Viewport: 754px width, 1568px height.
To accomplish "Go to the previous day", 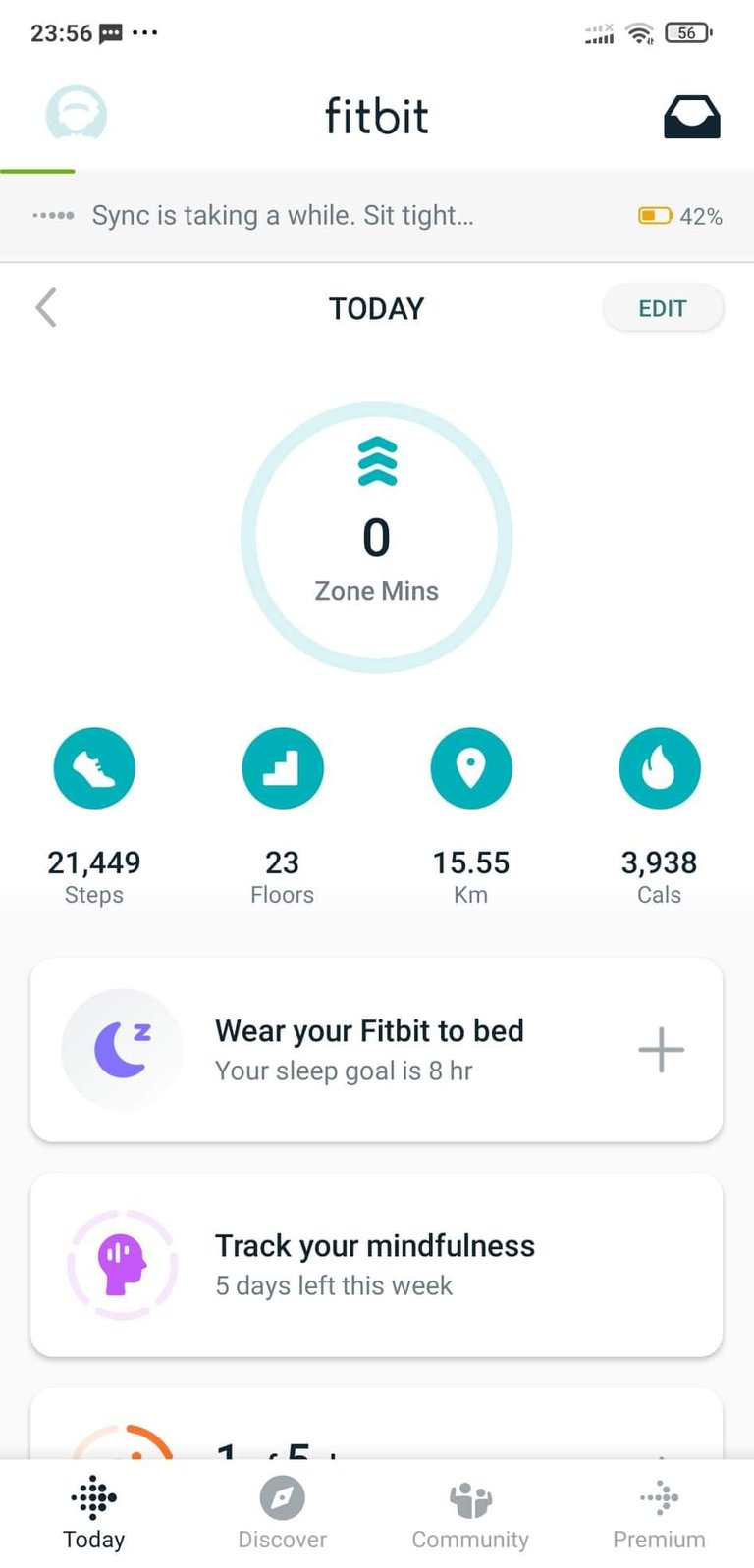I will tap(46, 308).
